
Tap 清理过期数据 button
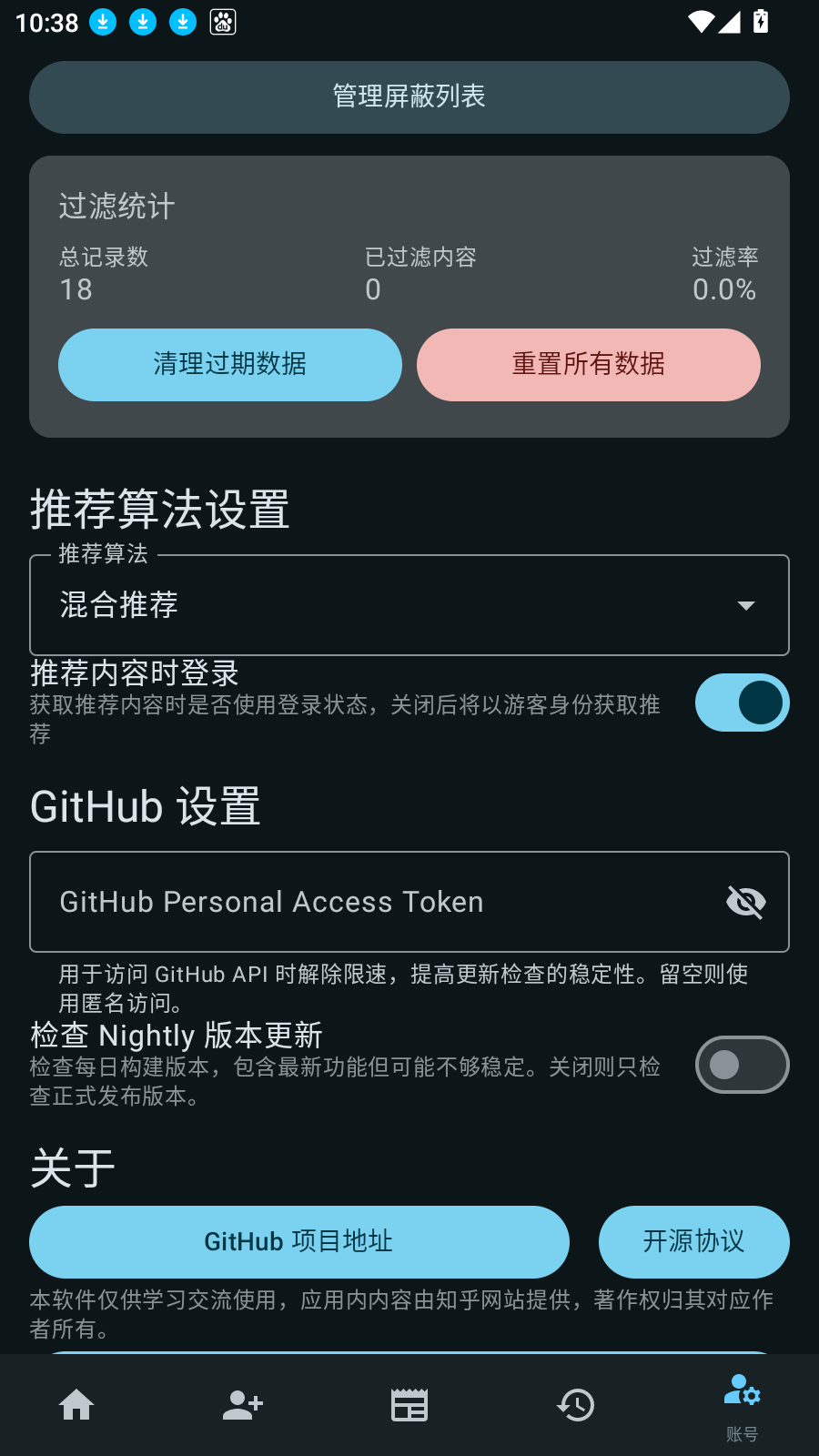(230, 365)
